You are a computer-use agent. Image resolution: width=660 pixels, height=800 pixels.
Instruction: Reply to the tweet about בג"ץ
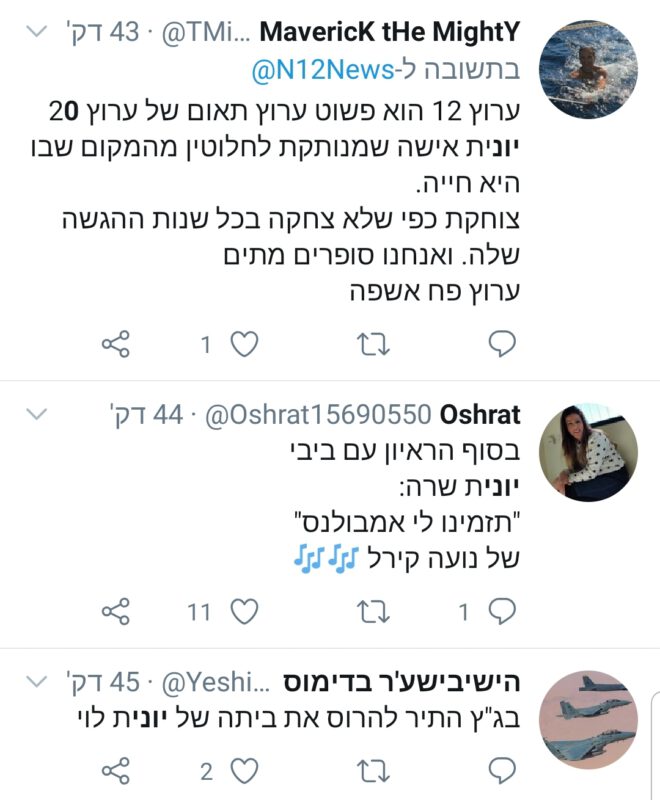pyautogui.click(x=501, y=770)
